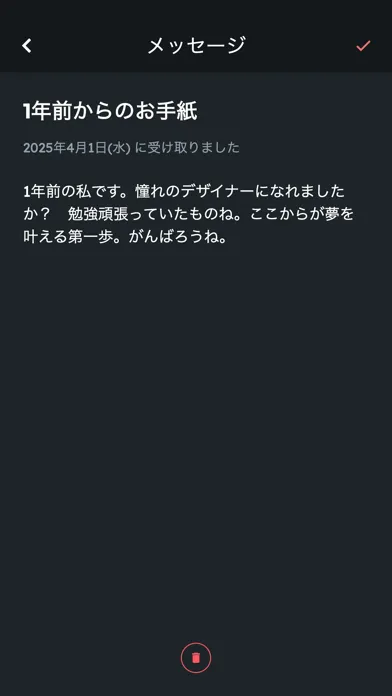Tap the confirm checkmark icon
392x696 pixels.
pos(363,46)
